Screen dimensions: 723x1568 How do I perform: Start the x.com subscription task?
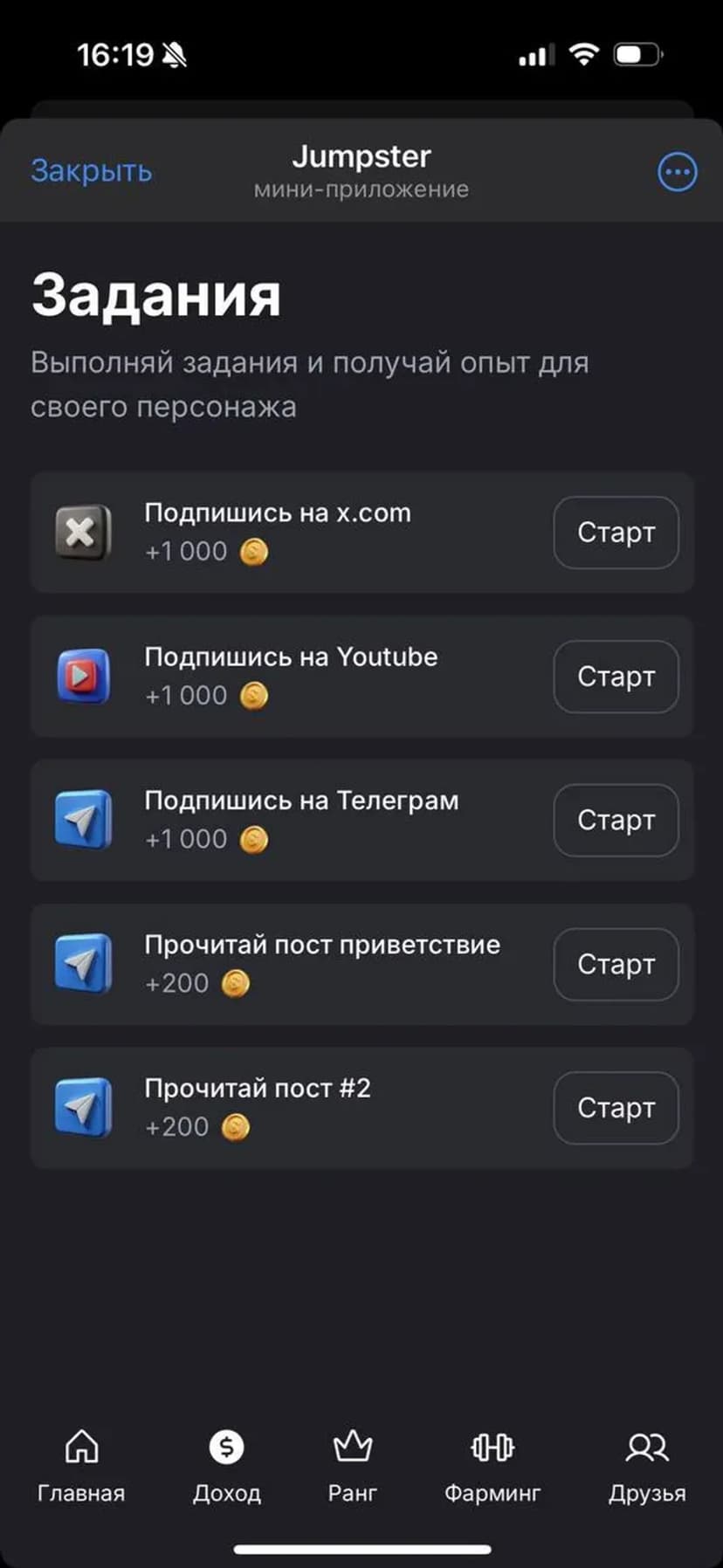pyautogui.click(x=616, y=533)
